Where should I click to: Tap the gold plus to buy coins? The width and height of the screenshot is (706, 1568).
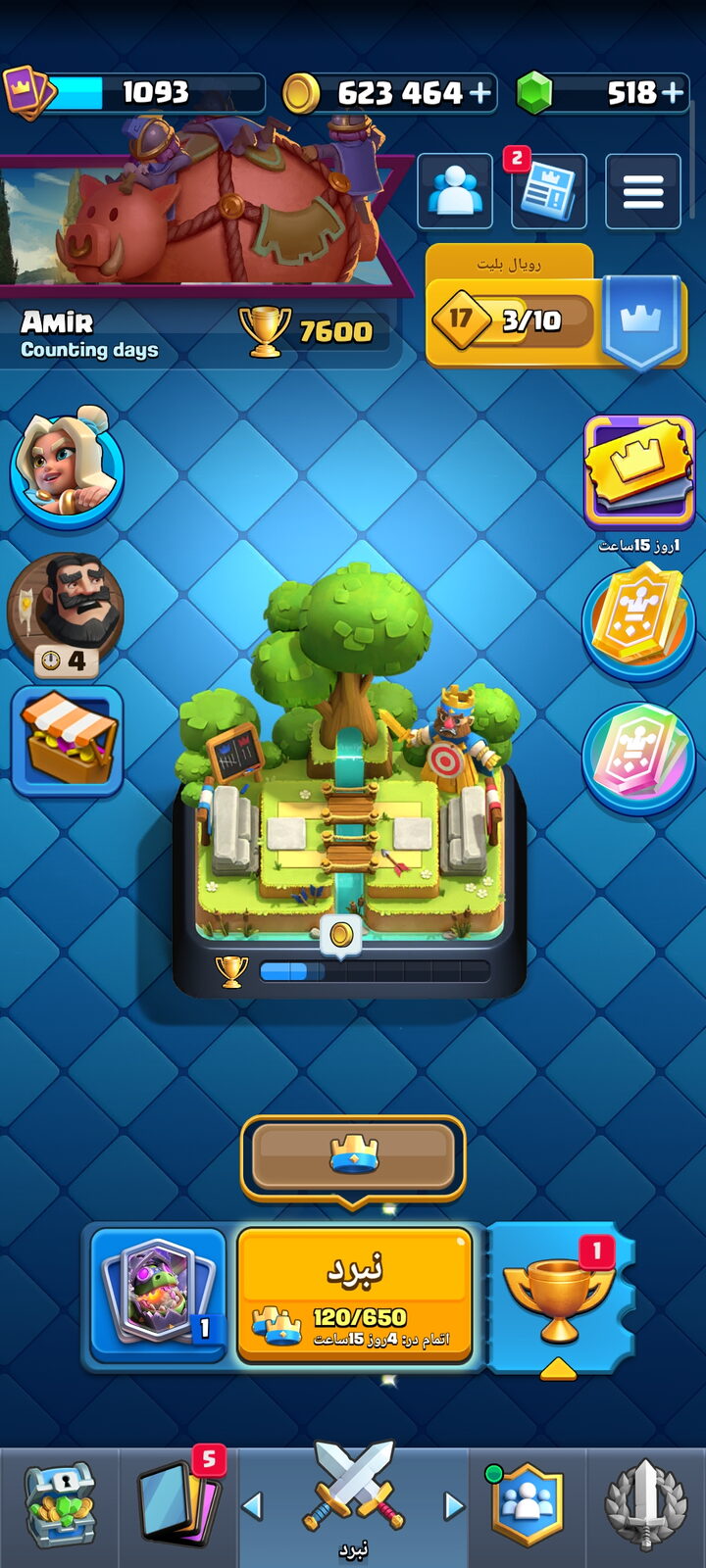click(479, 93)
